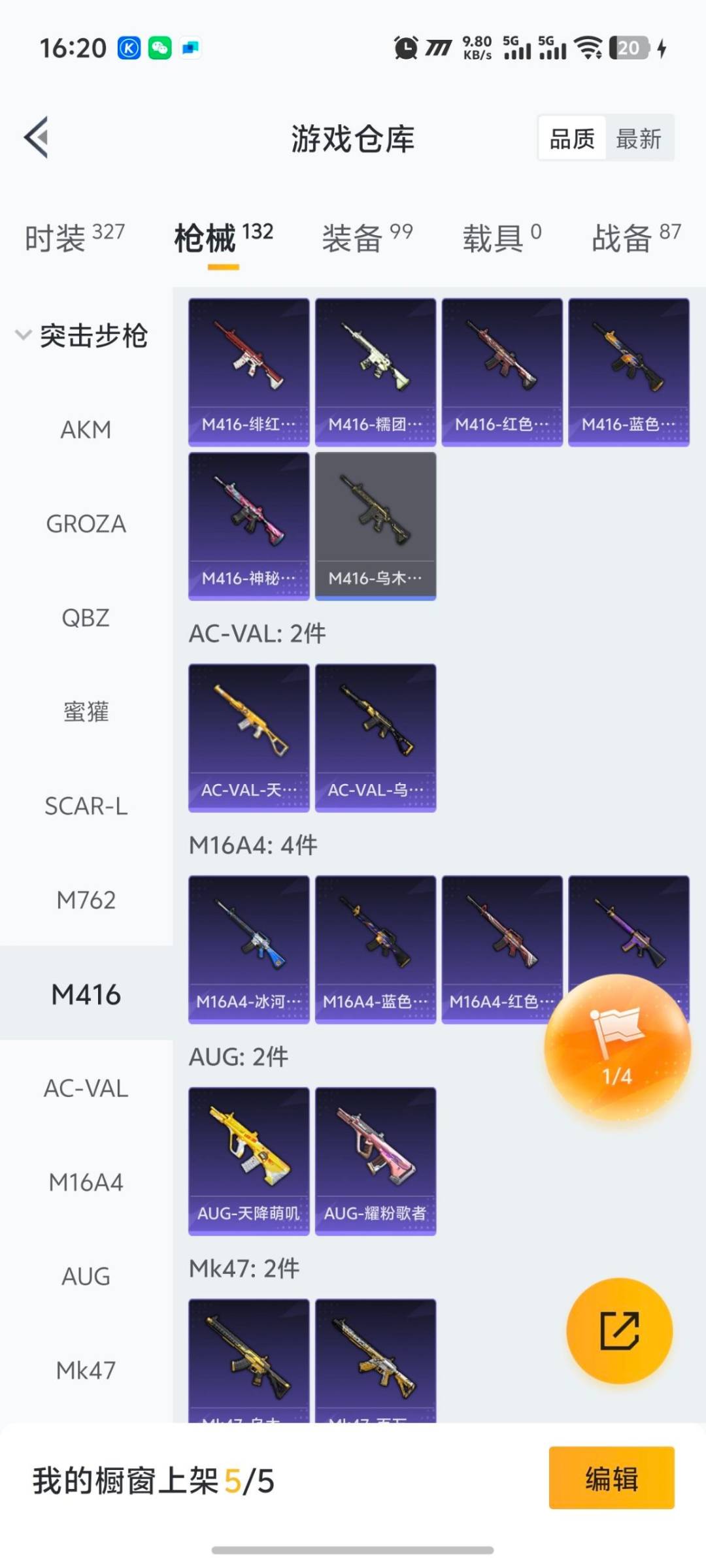Viewport: 706px width, 1568px height.
Task: Sort the warehouse by 最新
Action: click(x=639, y=139)
